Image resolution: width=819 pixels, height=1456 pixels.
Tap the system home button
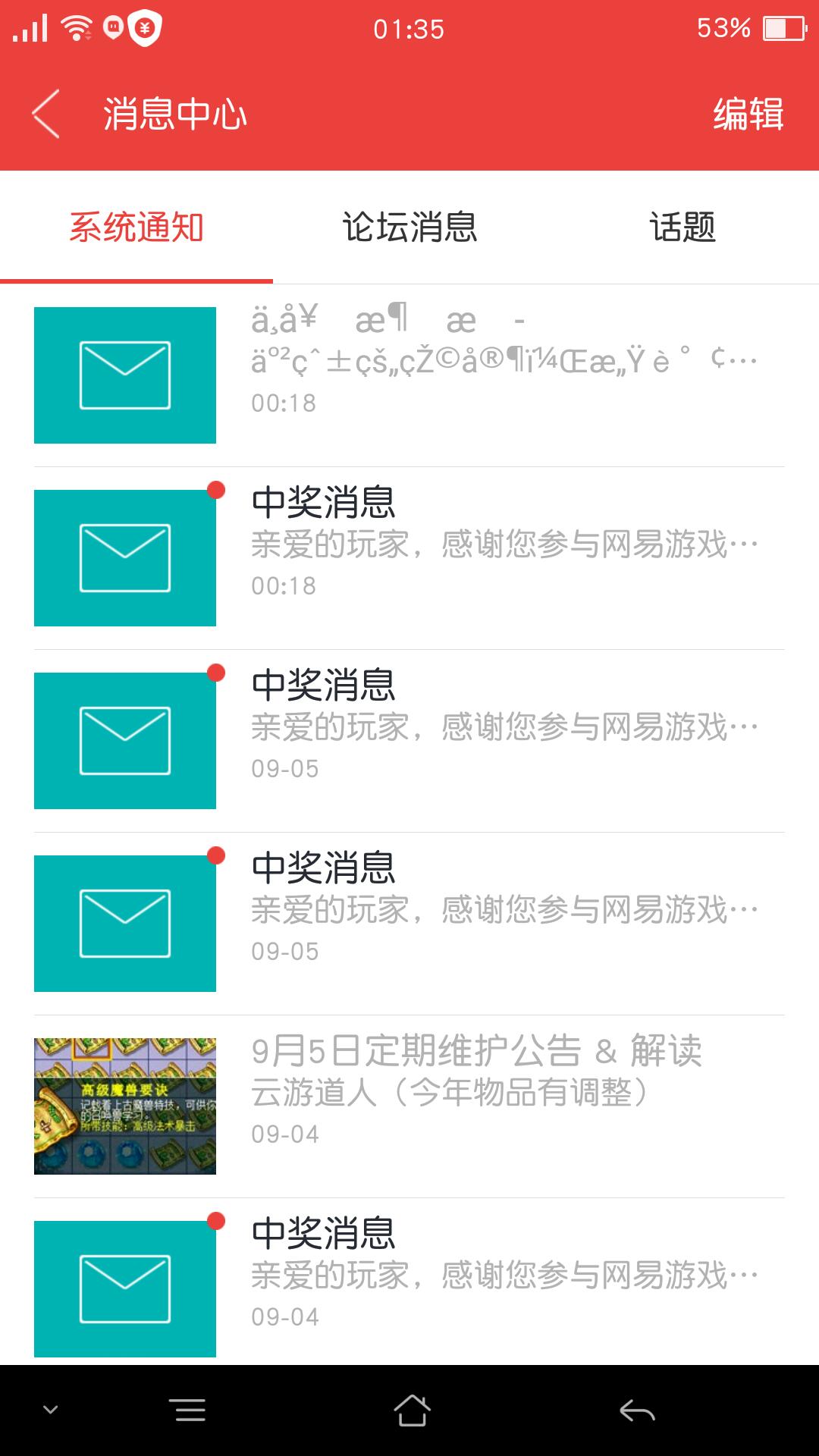pos(412,1410)
